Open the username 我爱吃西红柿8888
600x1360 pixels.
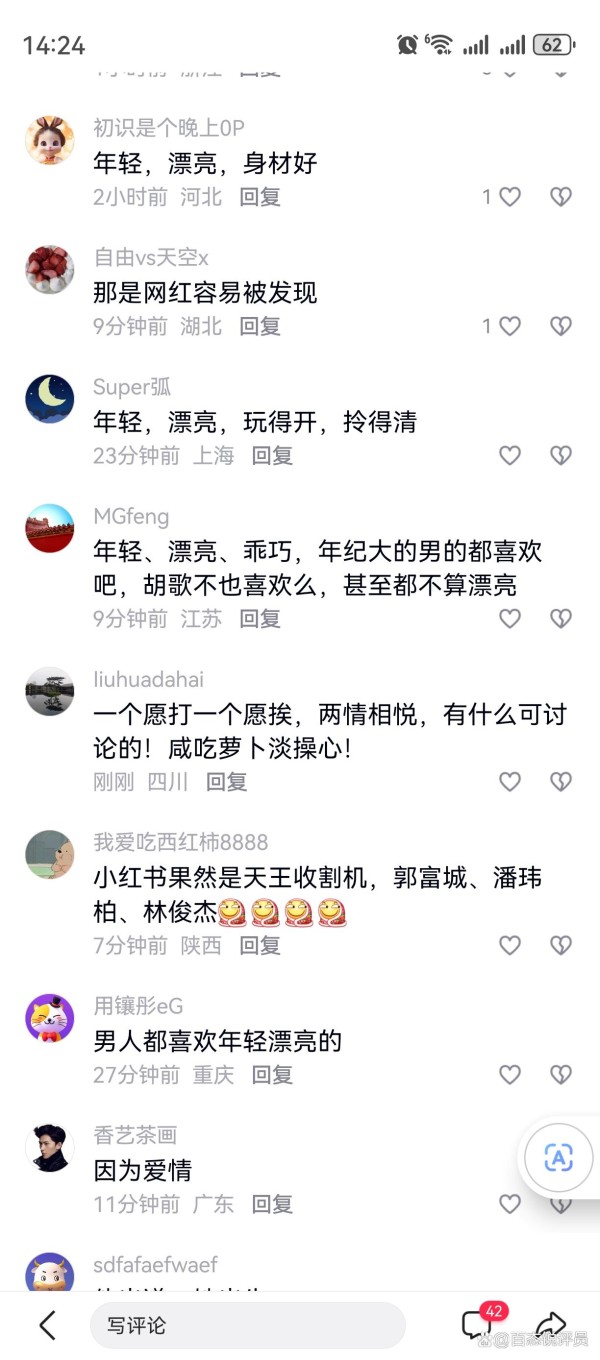point(181,843)
